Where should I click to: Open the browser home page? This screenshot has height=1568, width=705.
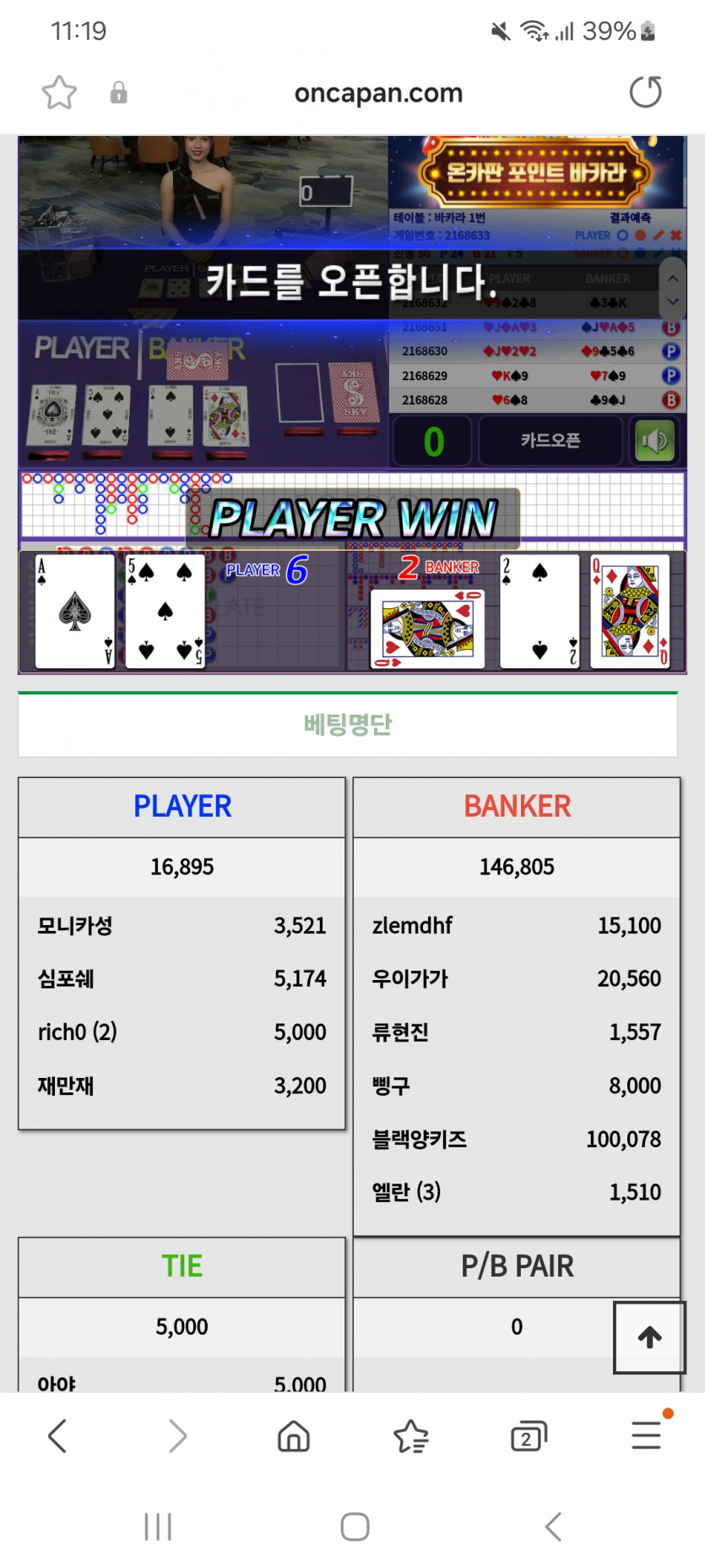[x=294, y=1435]
